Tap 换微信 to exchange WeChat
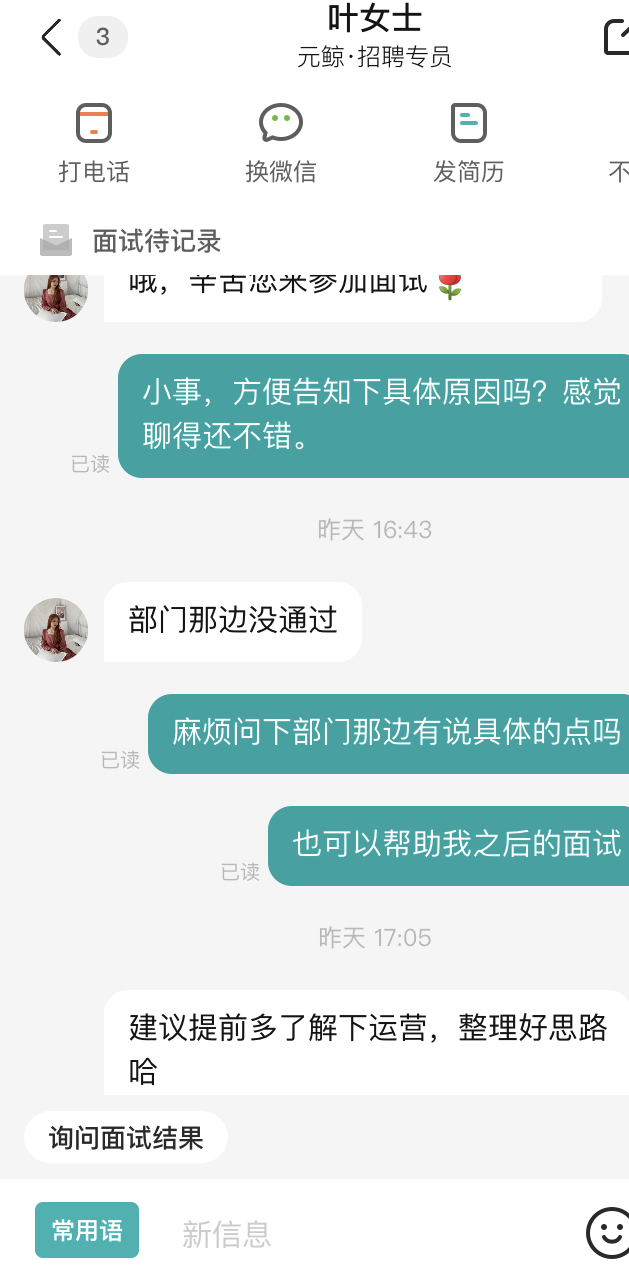The height and width of the screenshot is (1287, 629). point(281,145)
